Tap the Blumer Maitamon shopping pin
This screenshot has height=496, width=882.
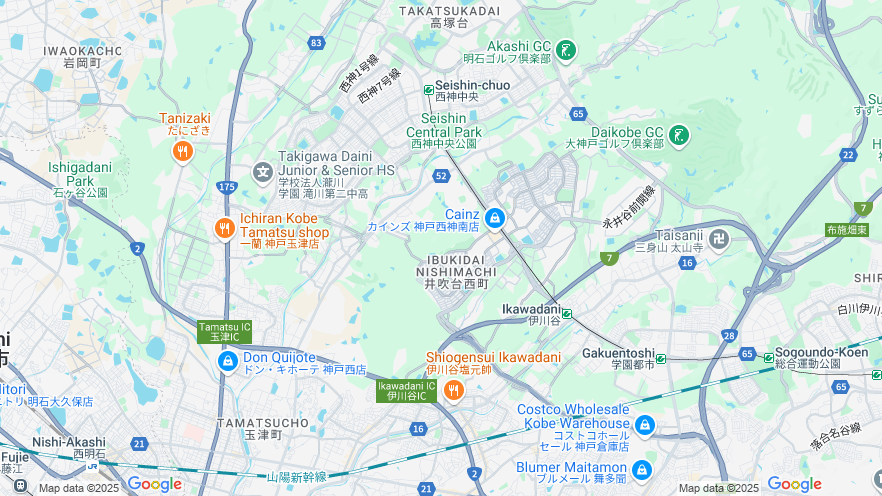tap(641, 469)
